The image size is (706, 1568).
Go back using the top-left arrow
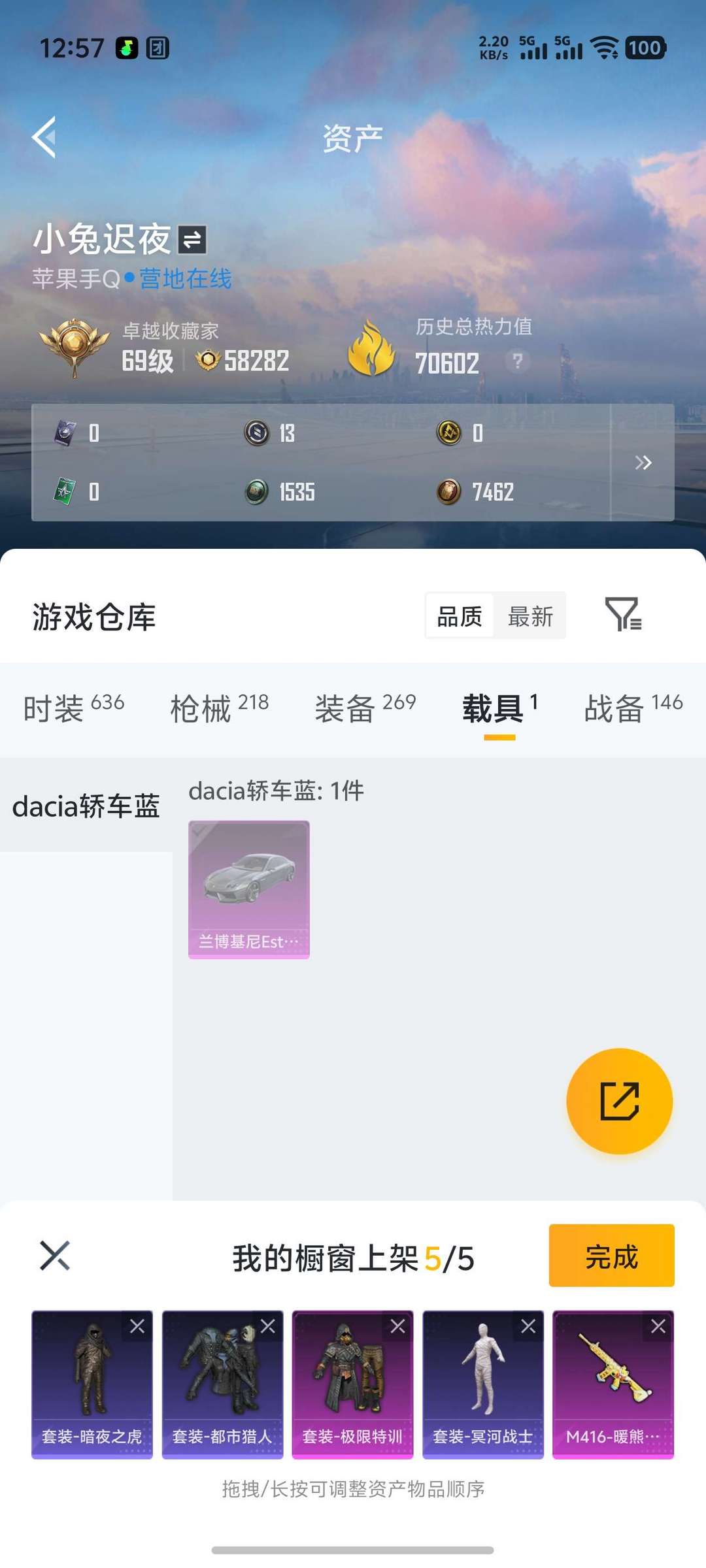coord(44,137)
